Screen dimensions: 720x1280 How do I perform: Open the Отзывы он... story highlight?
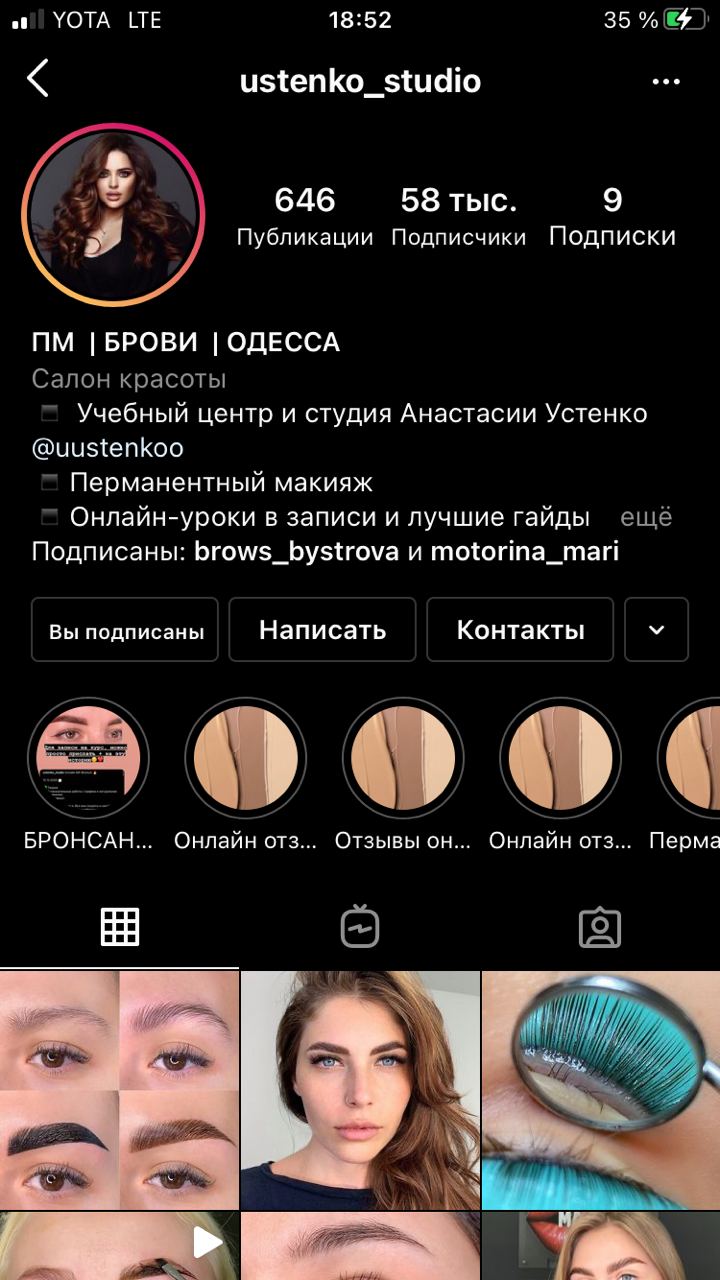coord(403,758)
